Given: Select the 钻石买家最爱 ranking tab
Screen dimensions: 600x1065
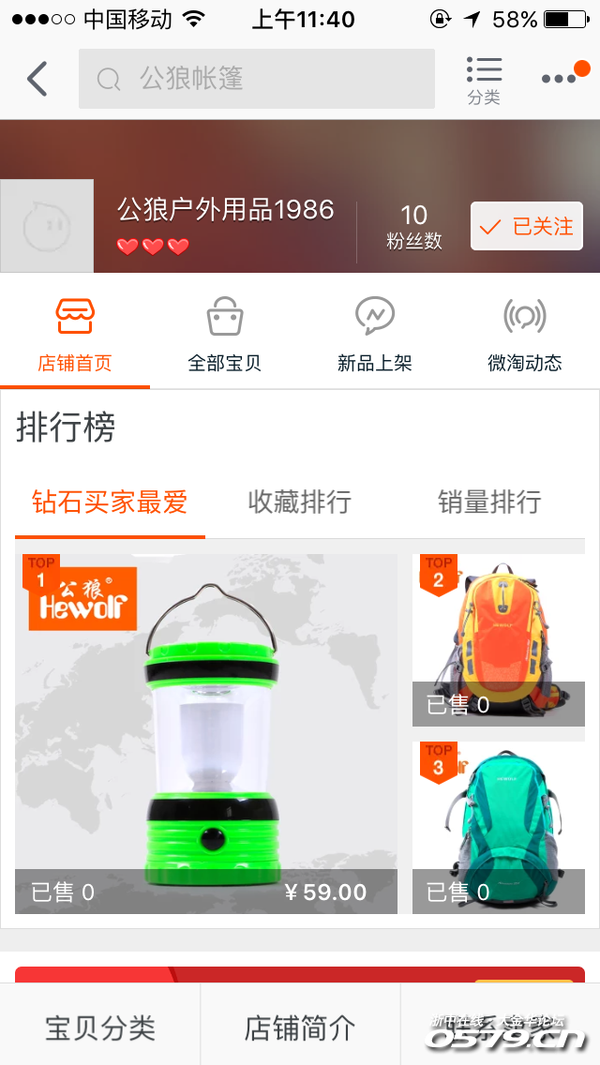Looking at the screenshot, I should tap(110, 502).
